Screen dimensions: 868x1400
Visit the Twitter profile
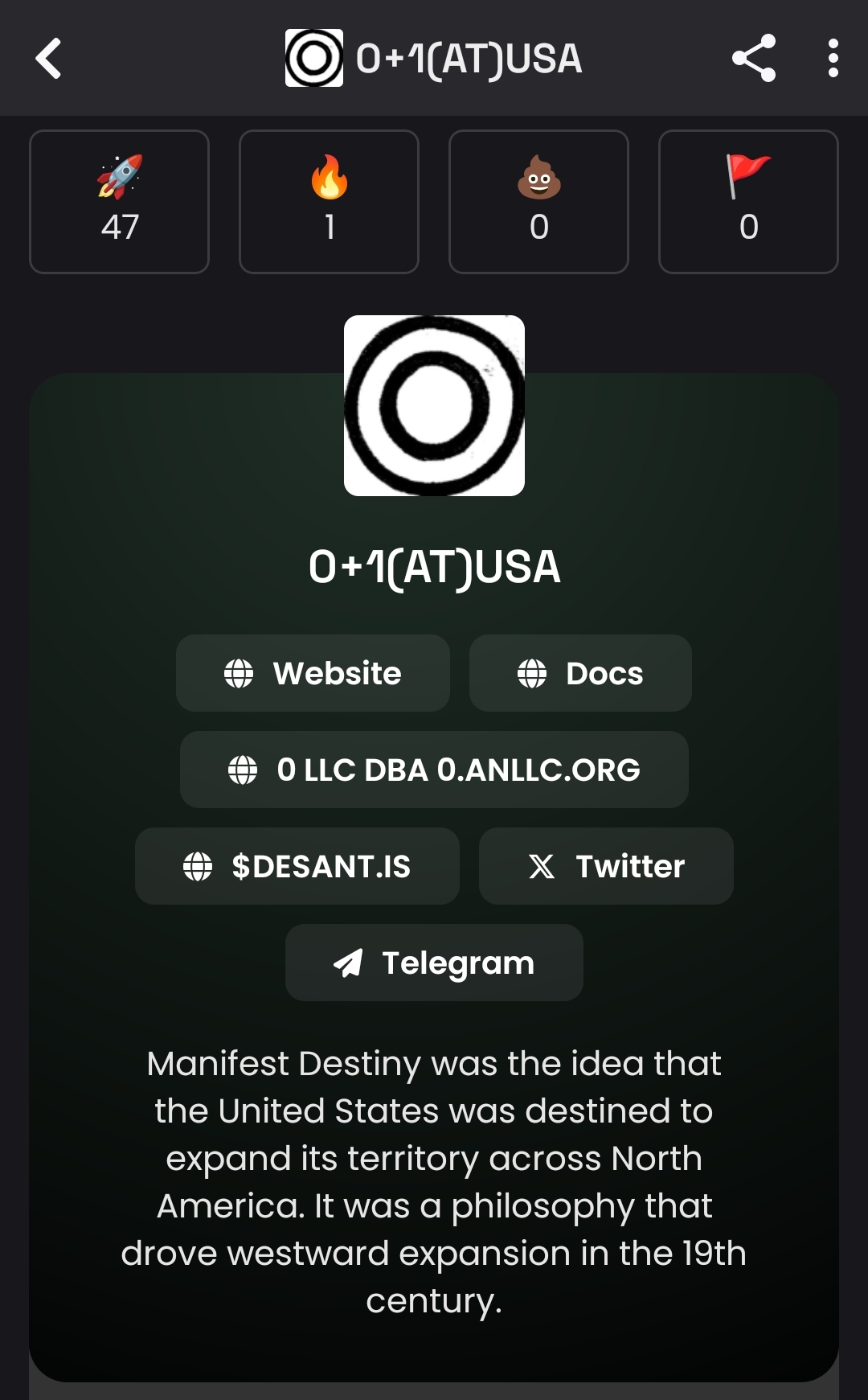click(606, 866)
